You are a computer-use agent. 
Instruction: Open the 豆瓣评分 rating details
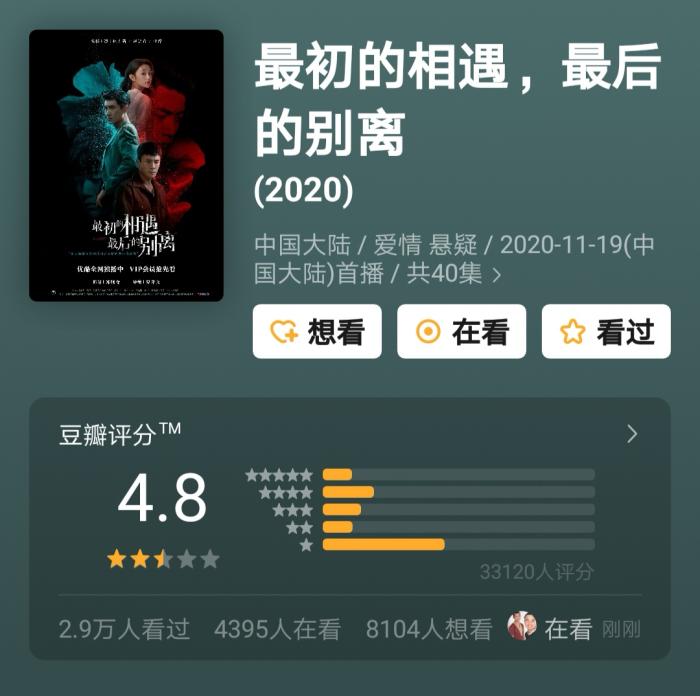tap(631, 434)
